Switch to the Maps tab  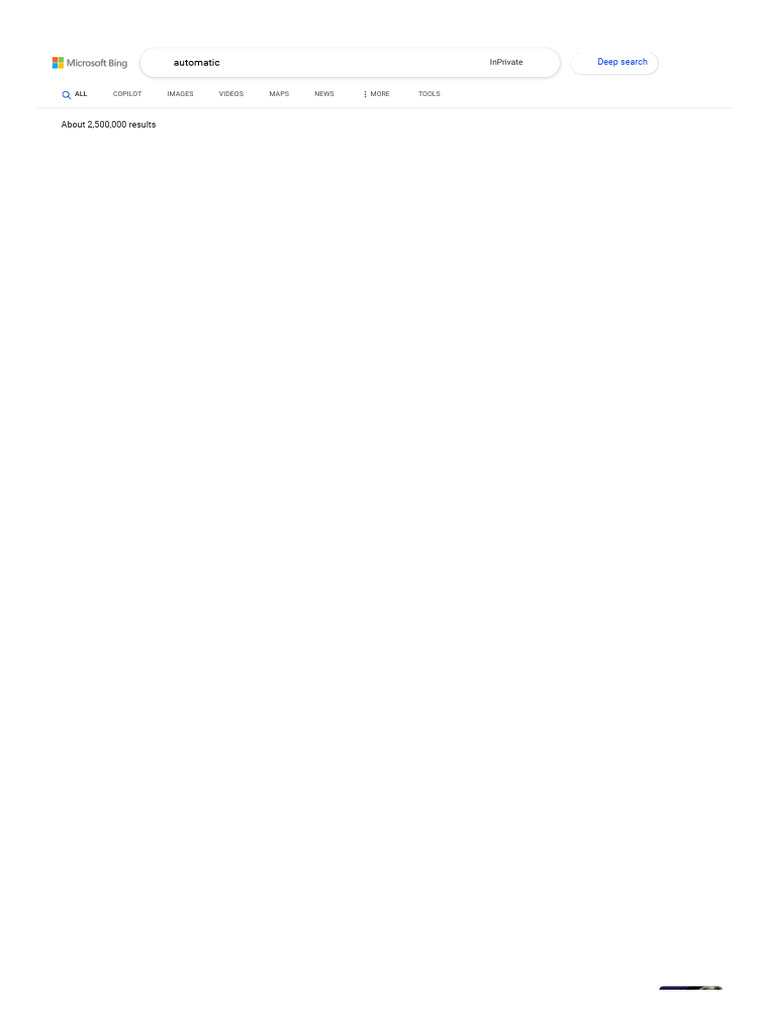click(279, 94)
